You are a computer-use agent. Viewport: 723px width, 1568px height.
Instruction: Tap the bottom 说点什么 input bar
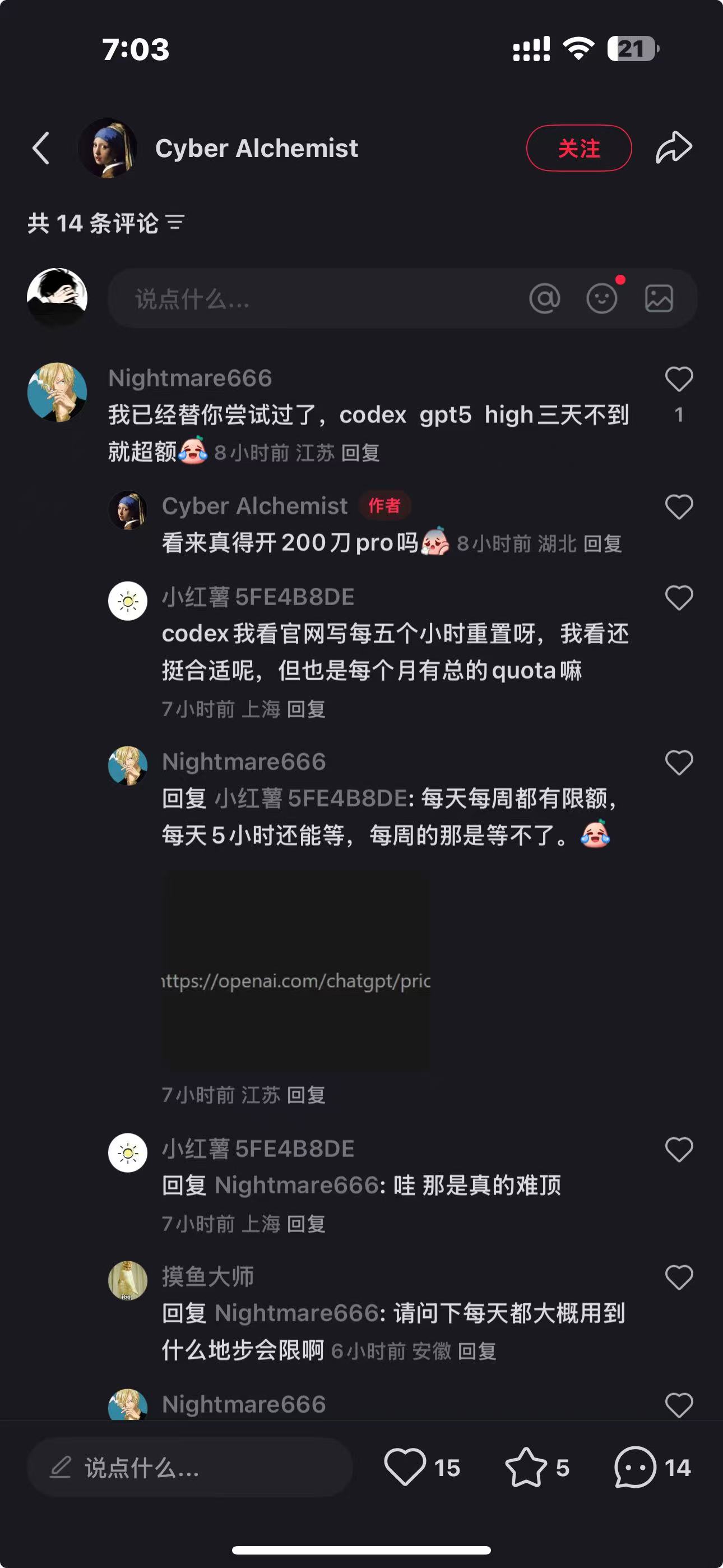pyautogui.click(x=190, y=1467)
